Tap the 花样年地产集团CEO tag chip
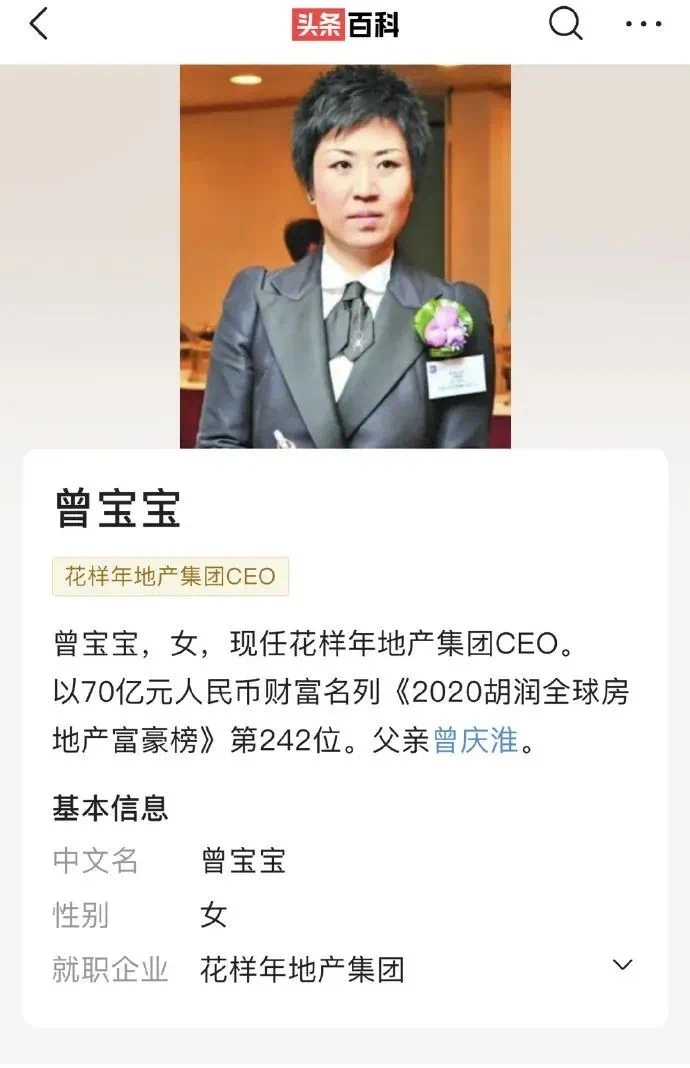 coord(170,576)
